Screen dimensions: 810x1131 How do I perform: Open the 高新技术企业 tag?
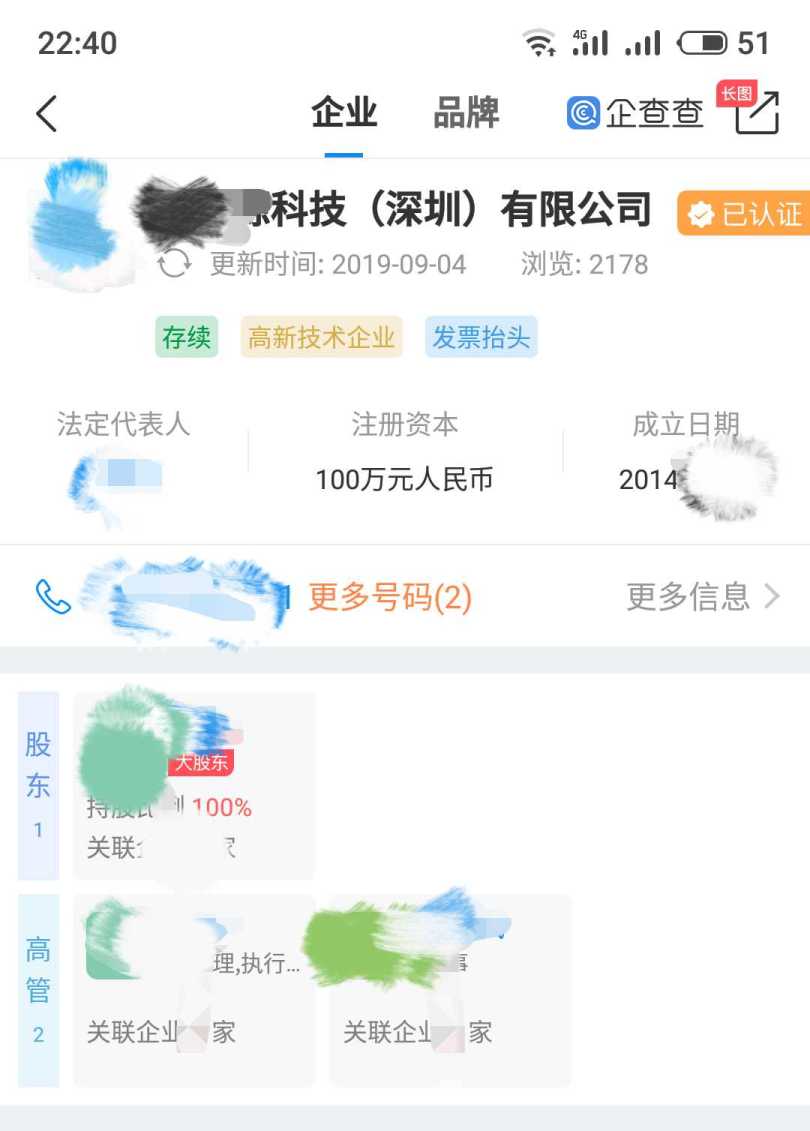click(x=321, y=338)
